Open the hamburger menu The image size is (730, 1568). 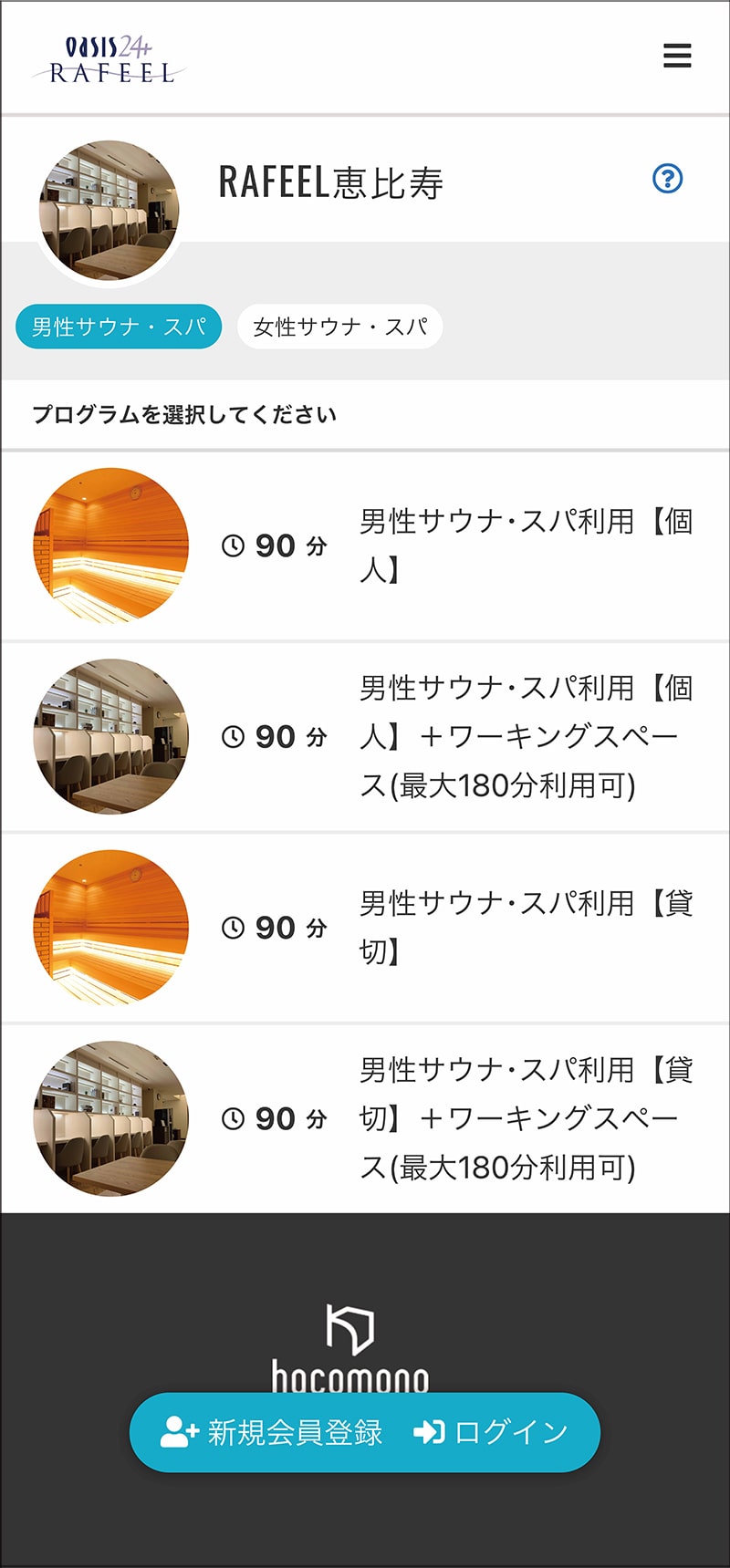click(x=677, y=56)
